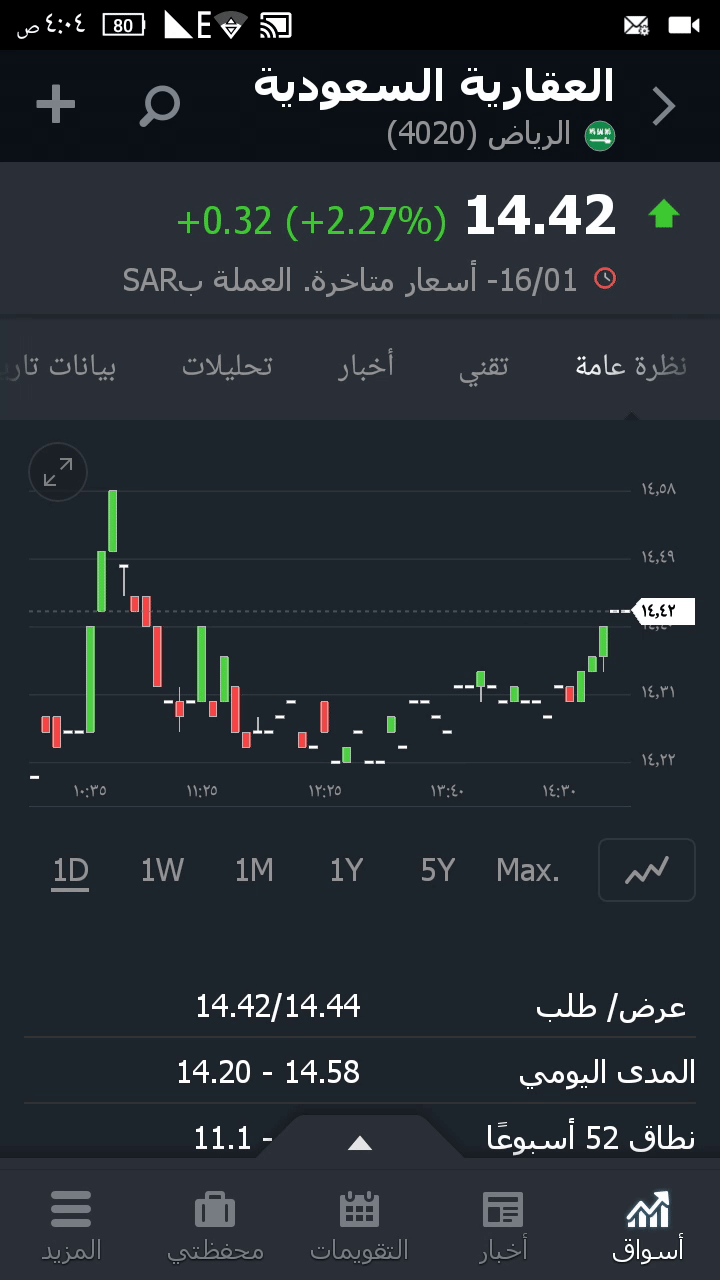720x1280 pixels.
Task: Open التقويمات in the bottom navigation
Action: [360, 1224]
